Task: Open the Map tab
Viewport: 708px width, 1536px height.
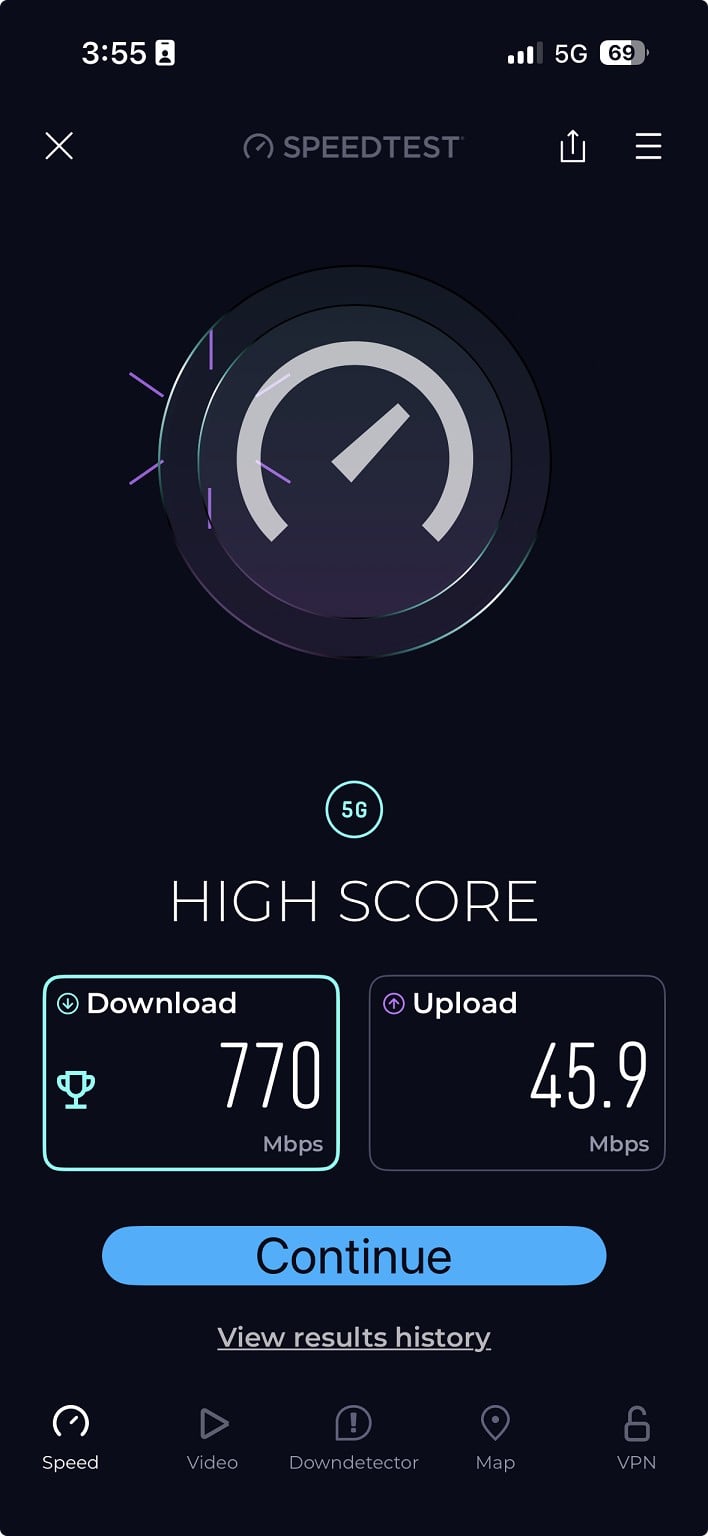Action: [495, 1438]
